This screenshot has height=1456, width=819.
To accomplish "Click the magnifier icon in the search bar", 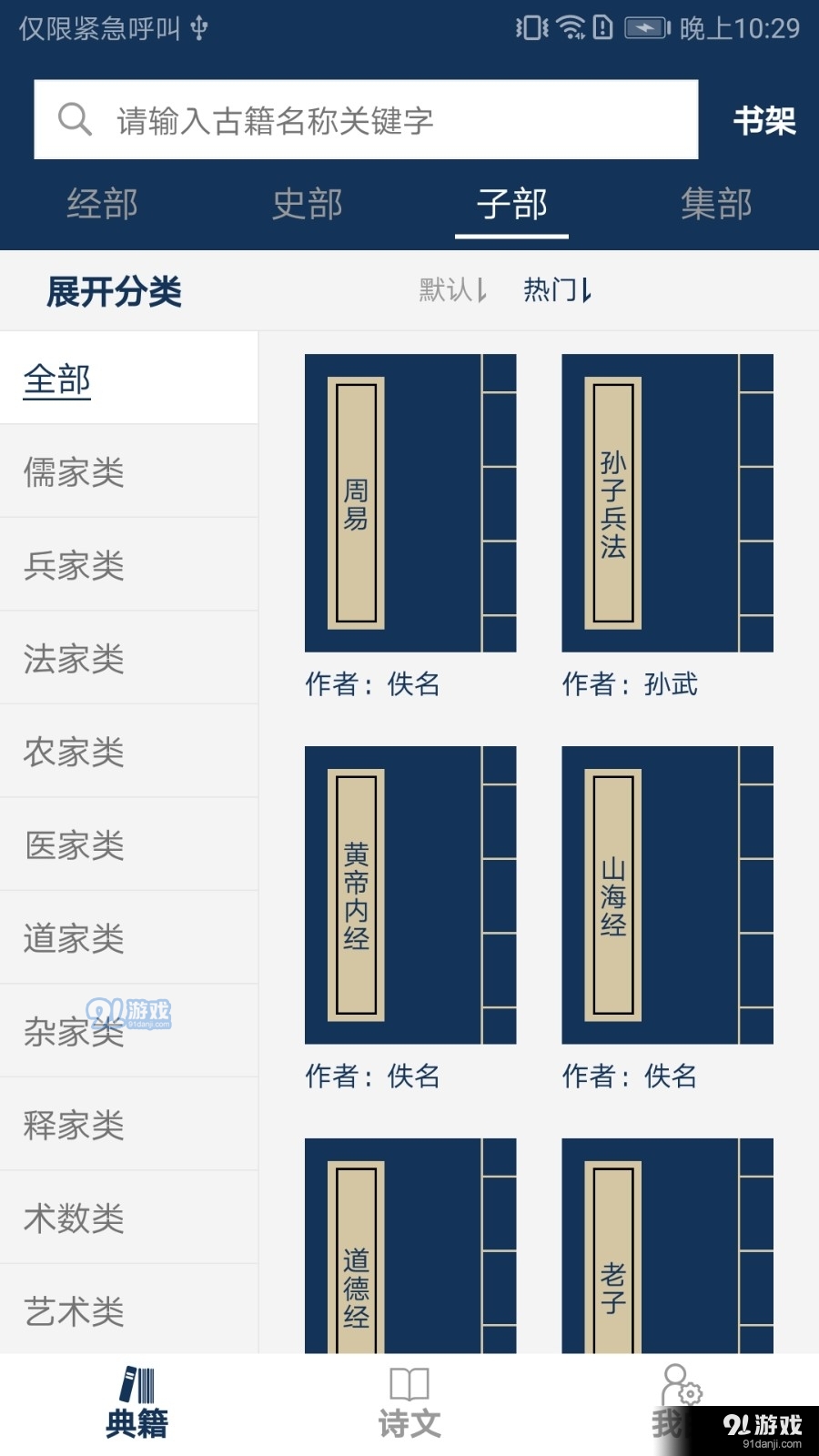I will [75, 118].
